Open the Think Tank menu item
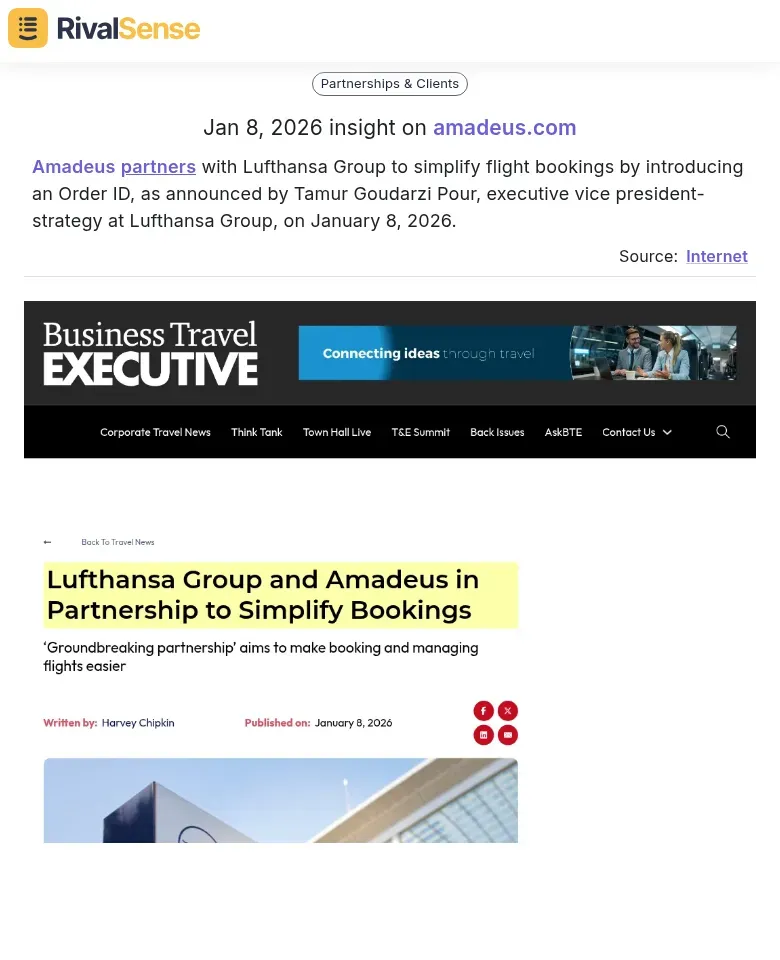The height and width of the screenshot is (960, 780). (x=256, y=432)
